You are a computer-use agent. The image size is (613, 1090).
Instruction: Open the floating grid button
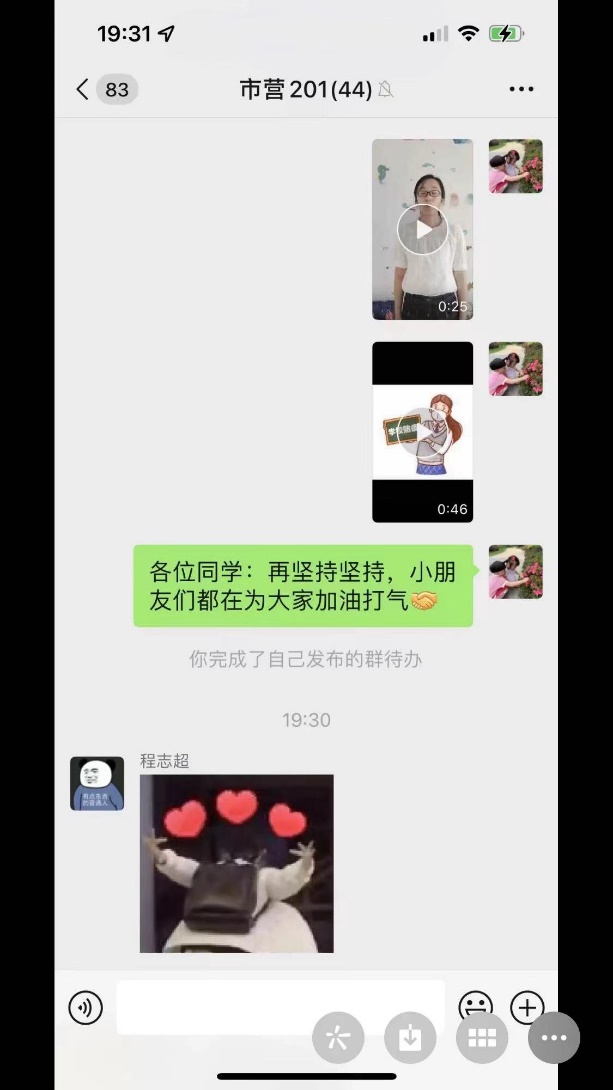click(482, 1038)
